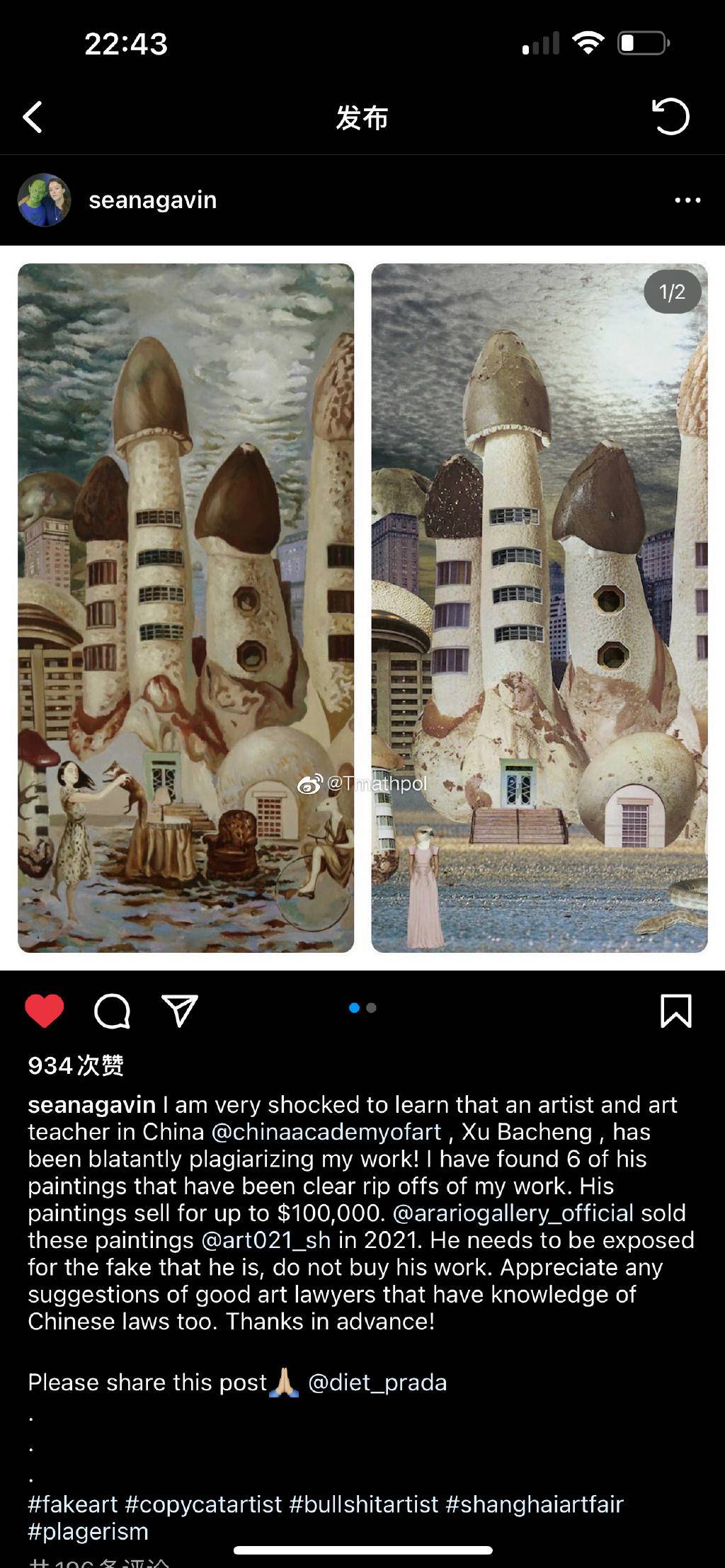Open the @diet_prada mention
725x1568 pixels.
pos(377,1383)
